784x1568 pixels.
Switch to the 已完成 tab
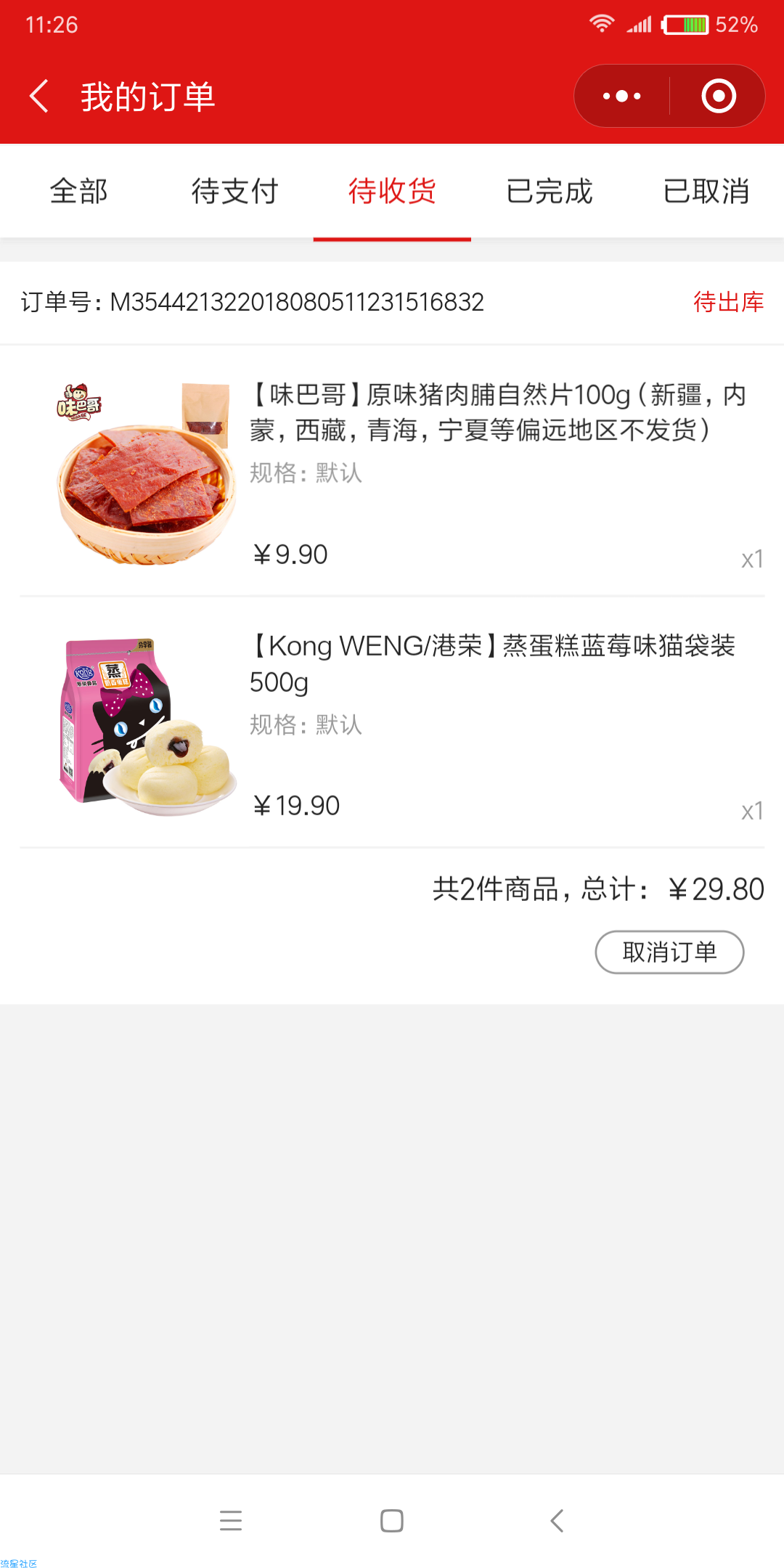click(549, 192)
